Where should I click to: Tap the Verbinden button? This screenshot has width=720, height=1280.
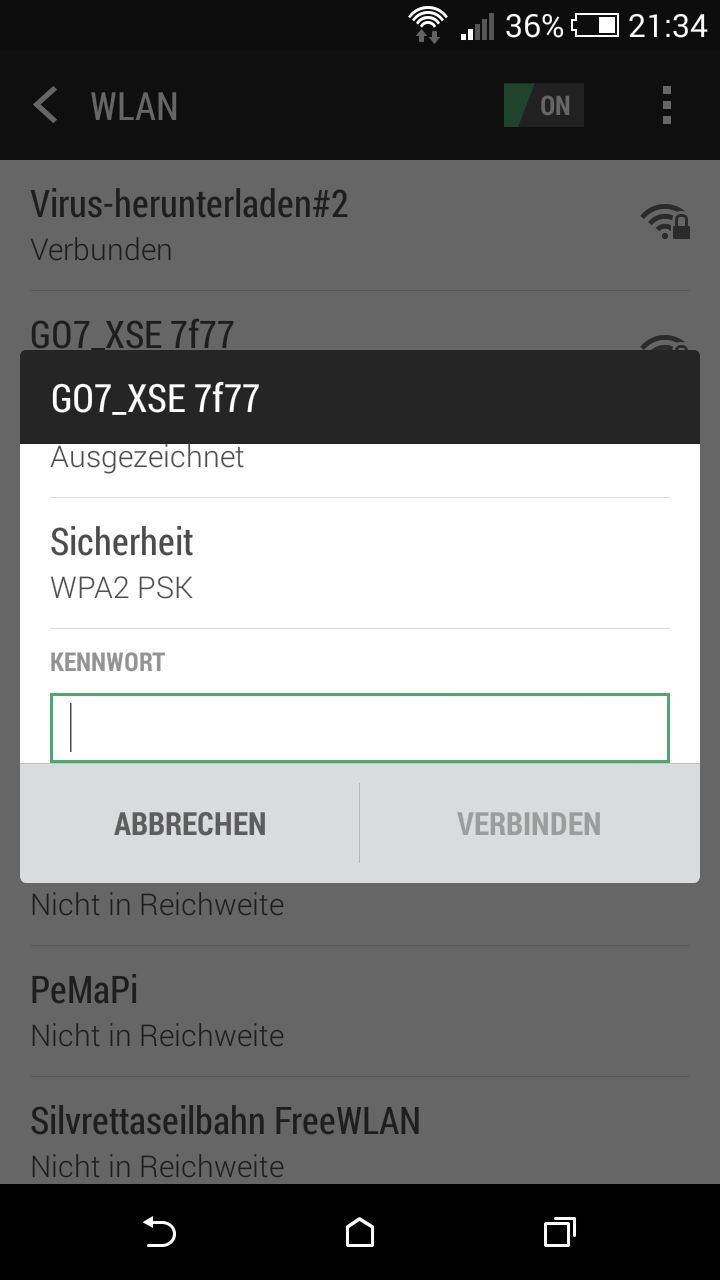click(x=529, y=823)
